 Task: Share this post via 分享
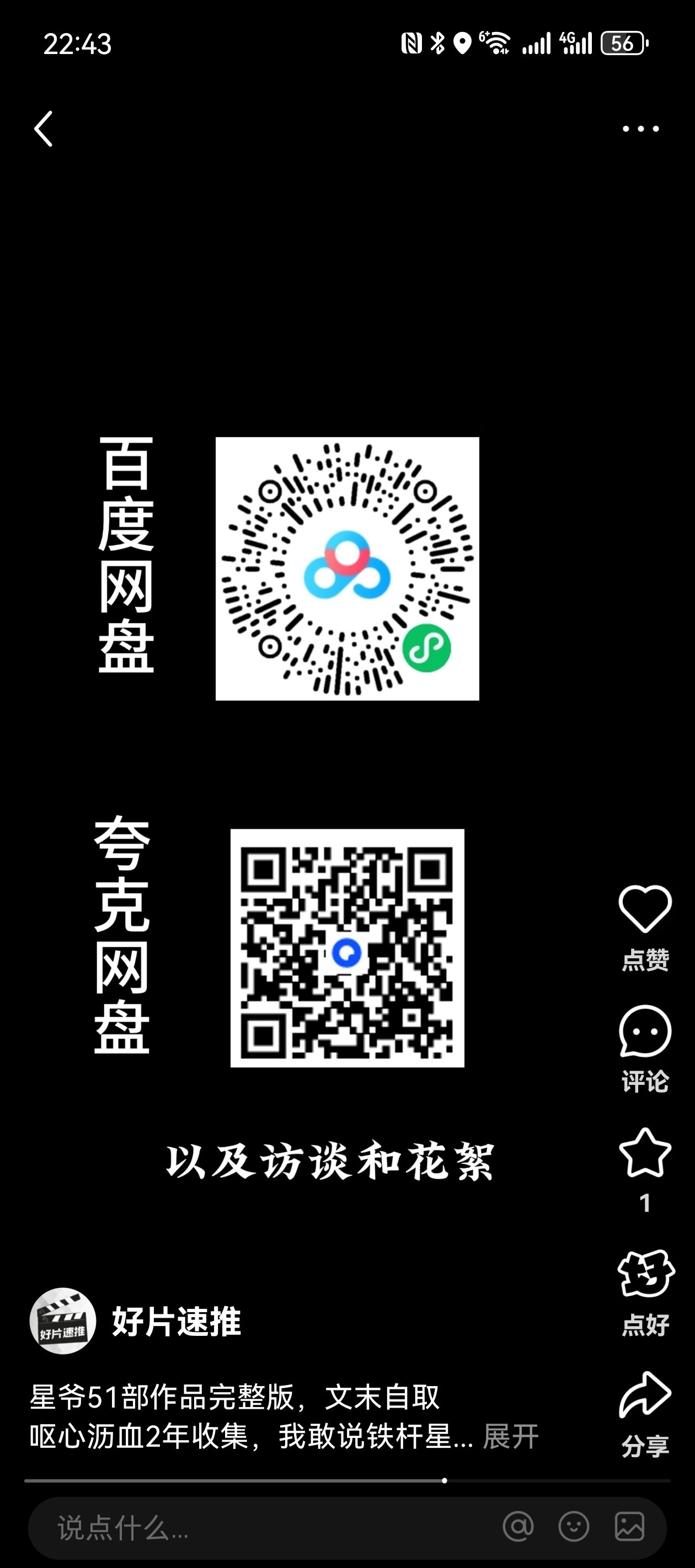[645, 1394]
